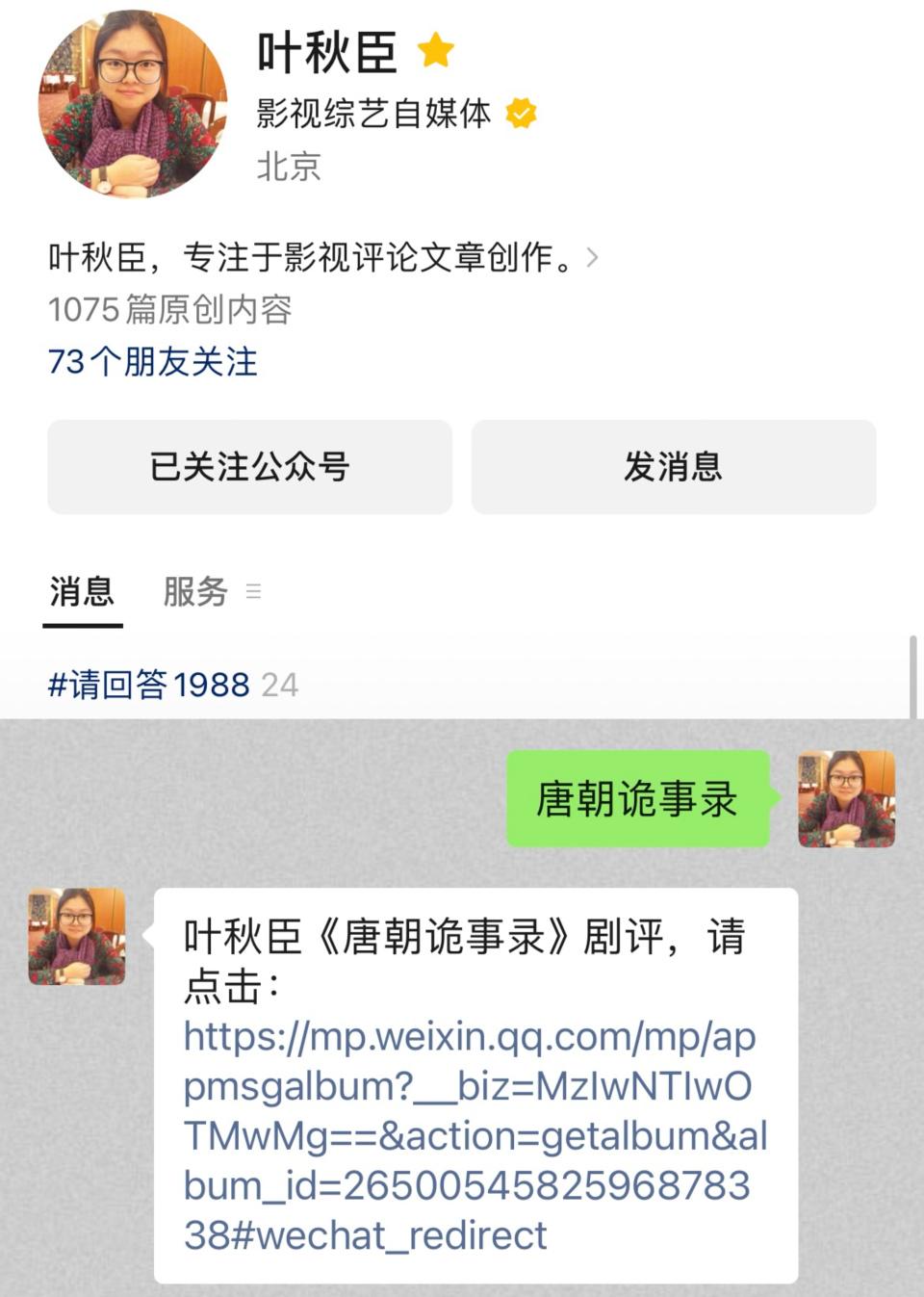Open the mp.weixin.qq.com link in the reply
Screen dimensions: 924x1297
[x=471, y=1135]
